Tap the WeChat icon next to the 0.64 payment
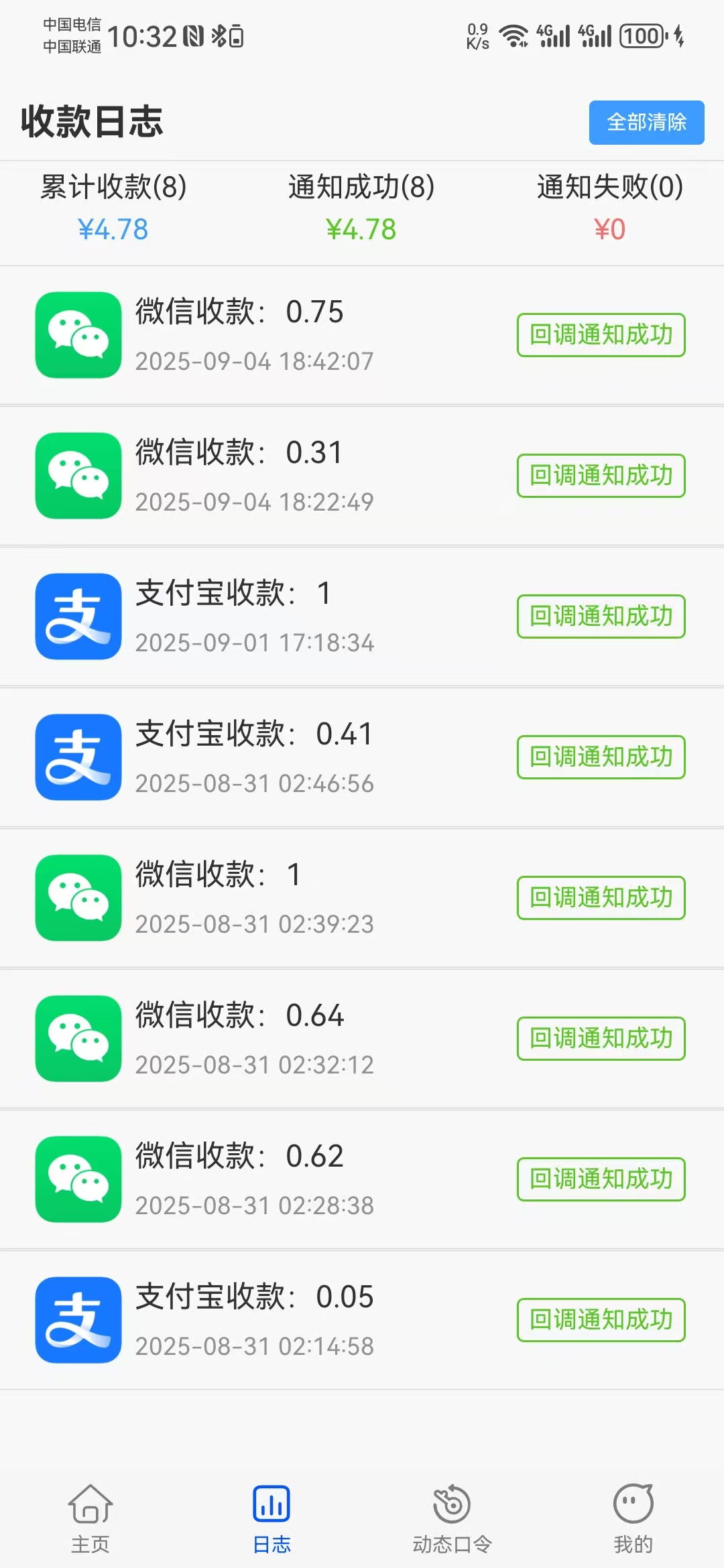Screen dimensions: 724x1568 click(x=77, y=1039)
